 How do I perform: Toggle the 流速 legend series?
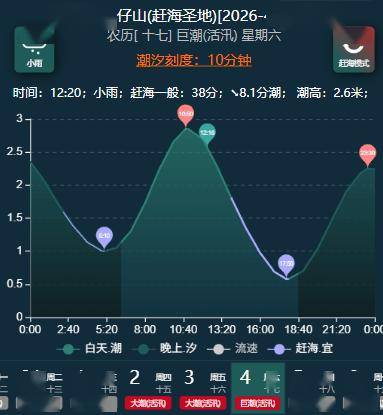click(x=232, y=349)
